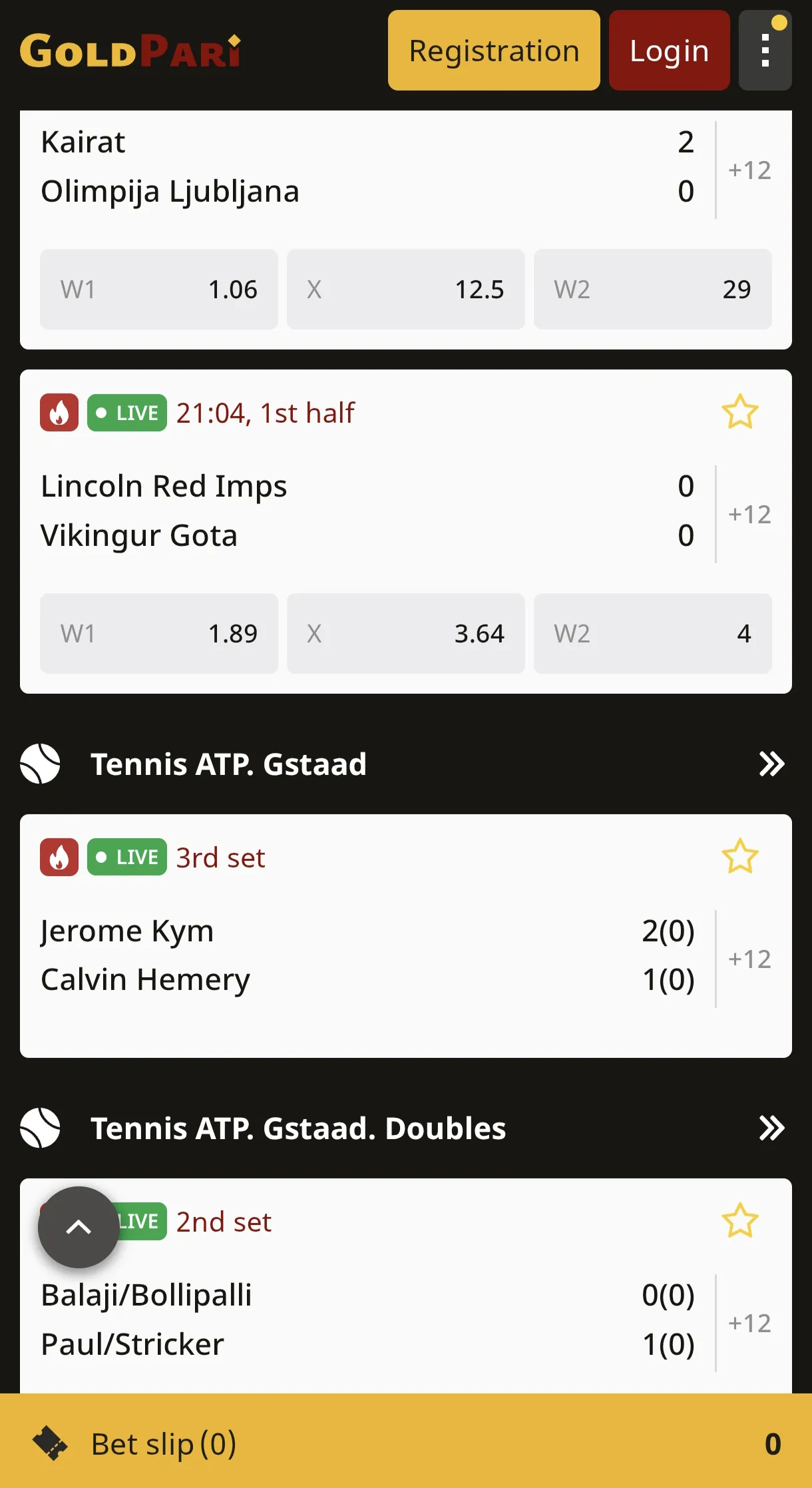Image resolution: width=812 pixels, height=1488 pixels.
Task: Open the three-dot overflow menu
Action: pyautogui.click(x=765, y=51)
